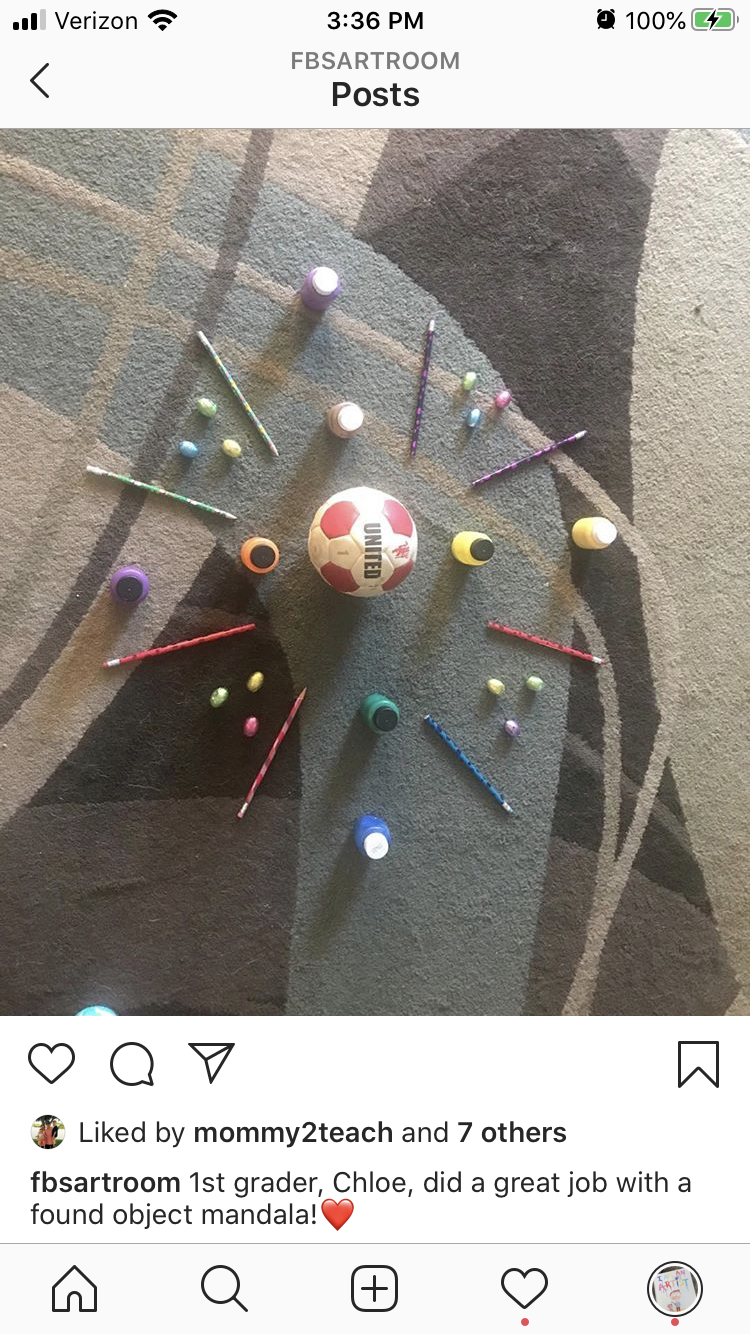The width and height of the screenshot is (750, 1334).
Task: Create a new post
Action: point(375,1288)
